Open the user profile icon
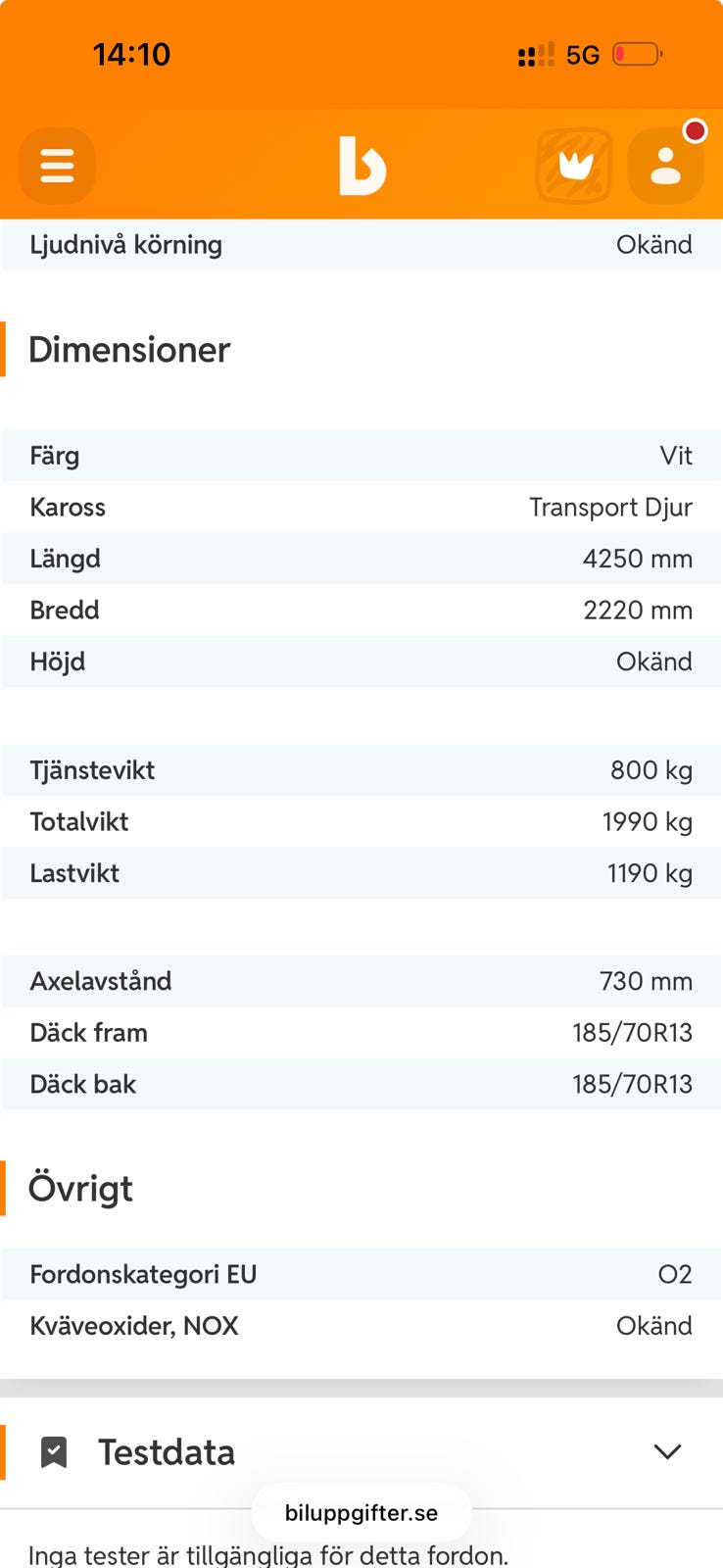723x1568 pixels. (x=665, y=166)
